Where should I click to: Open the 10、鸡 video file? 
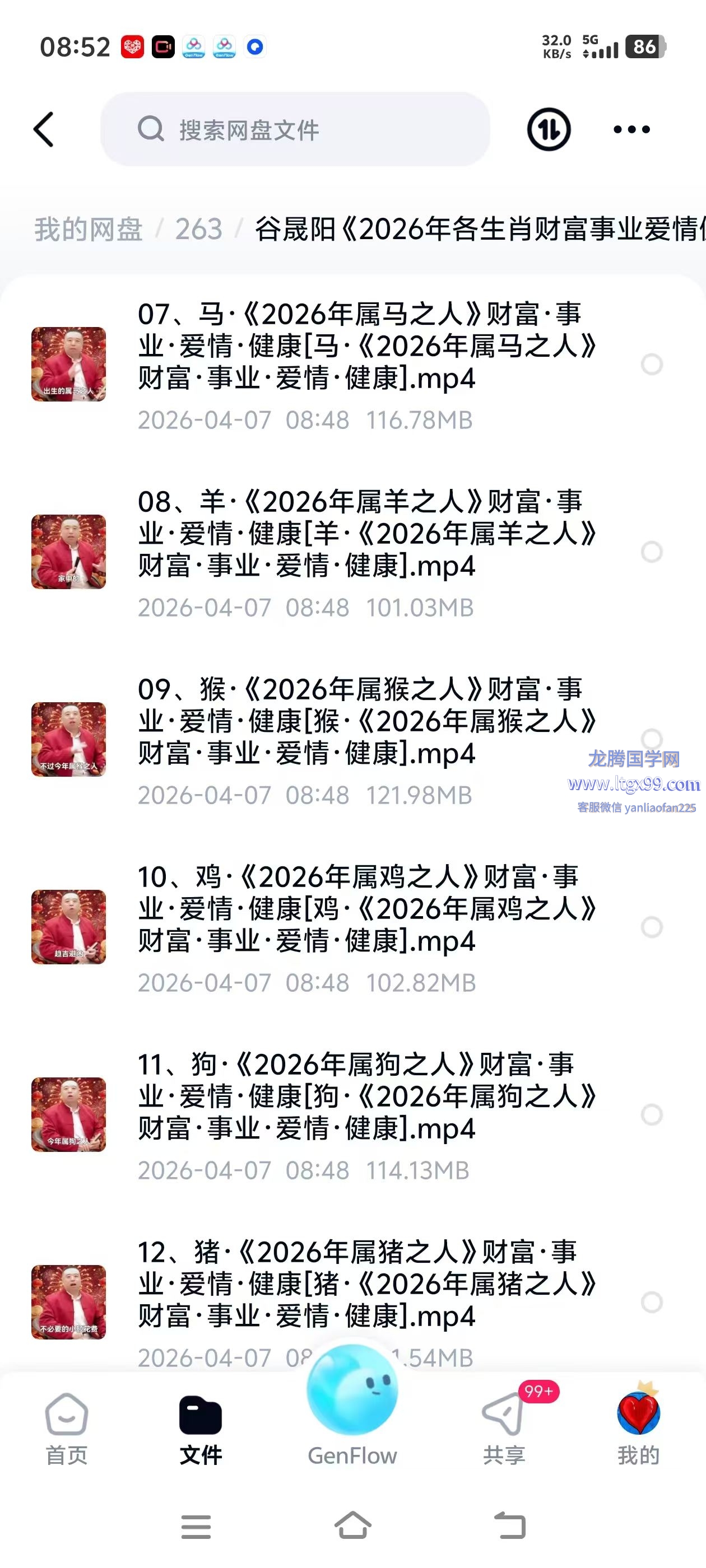(x=365, y=909)
